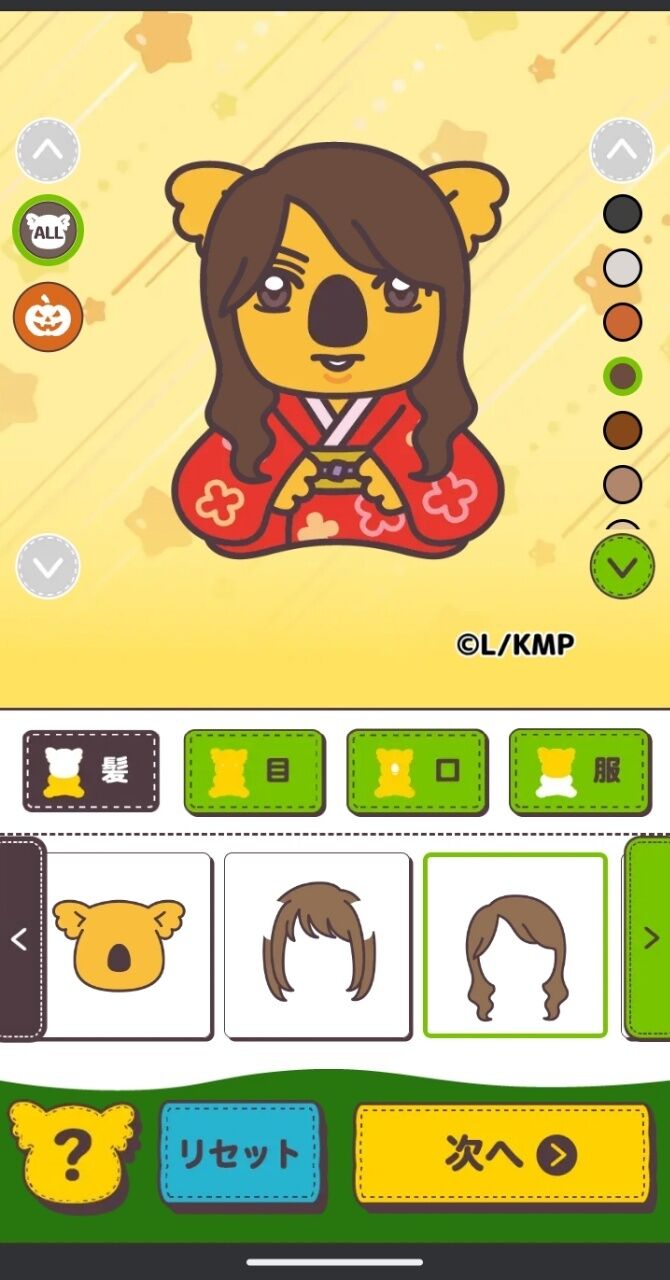This screenshot has width=670, height=1280.
Task: Switch to the 目 eyes tab
Action: pyautogui.click(x=254, y=770)
